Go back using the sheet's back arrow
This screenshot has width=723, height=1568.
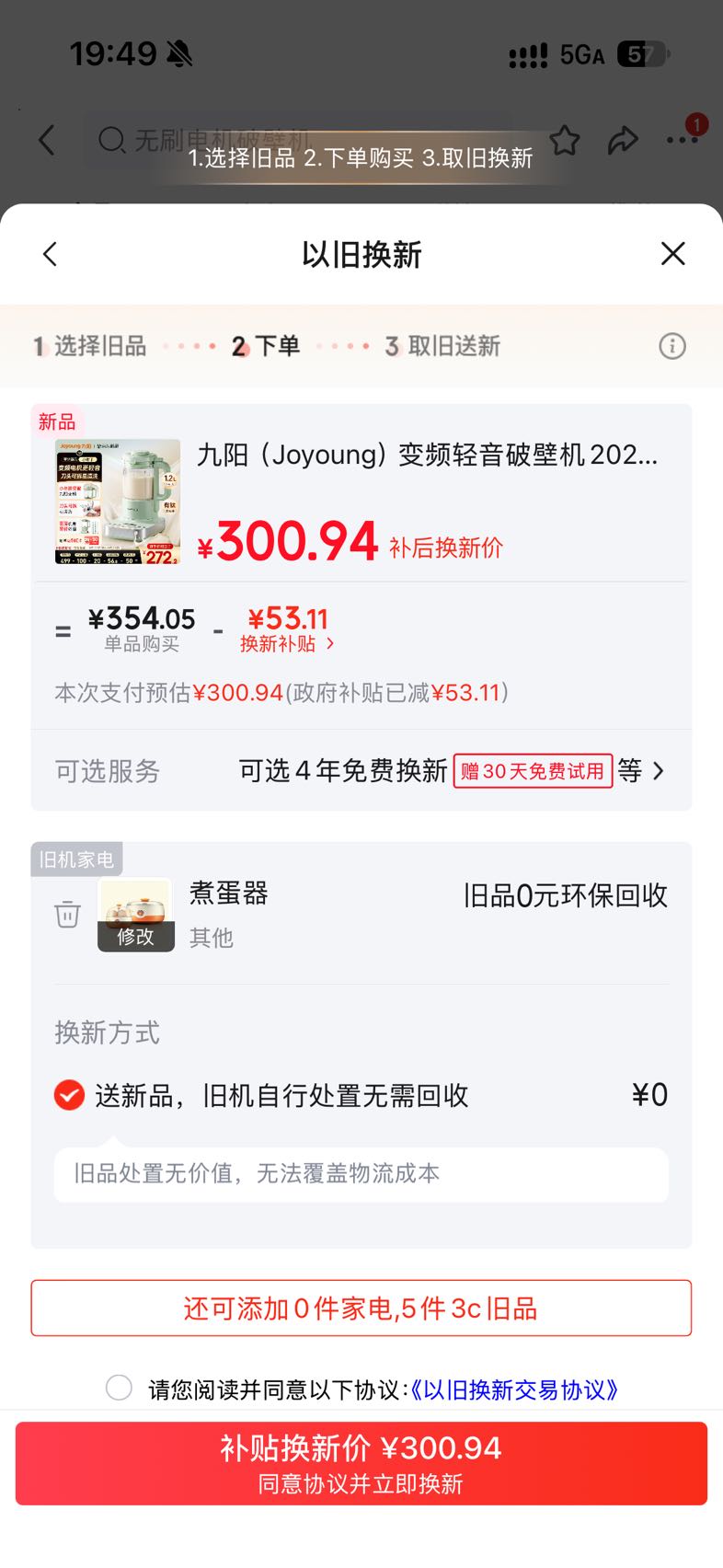pyautogui.click(x=51, y=254)
